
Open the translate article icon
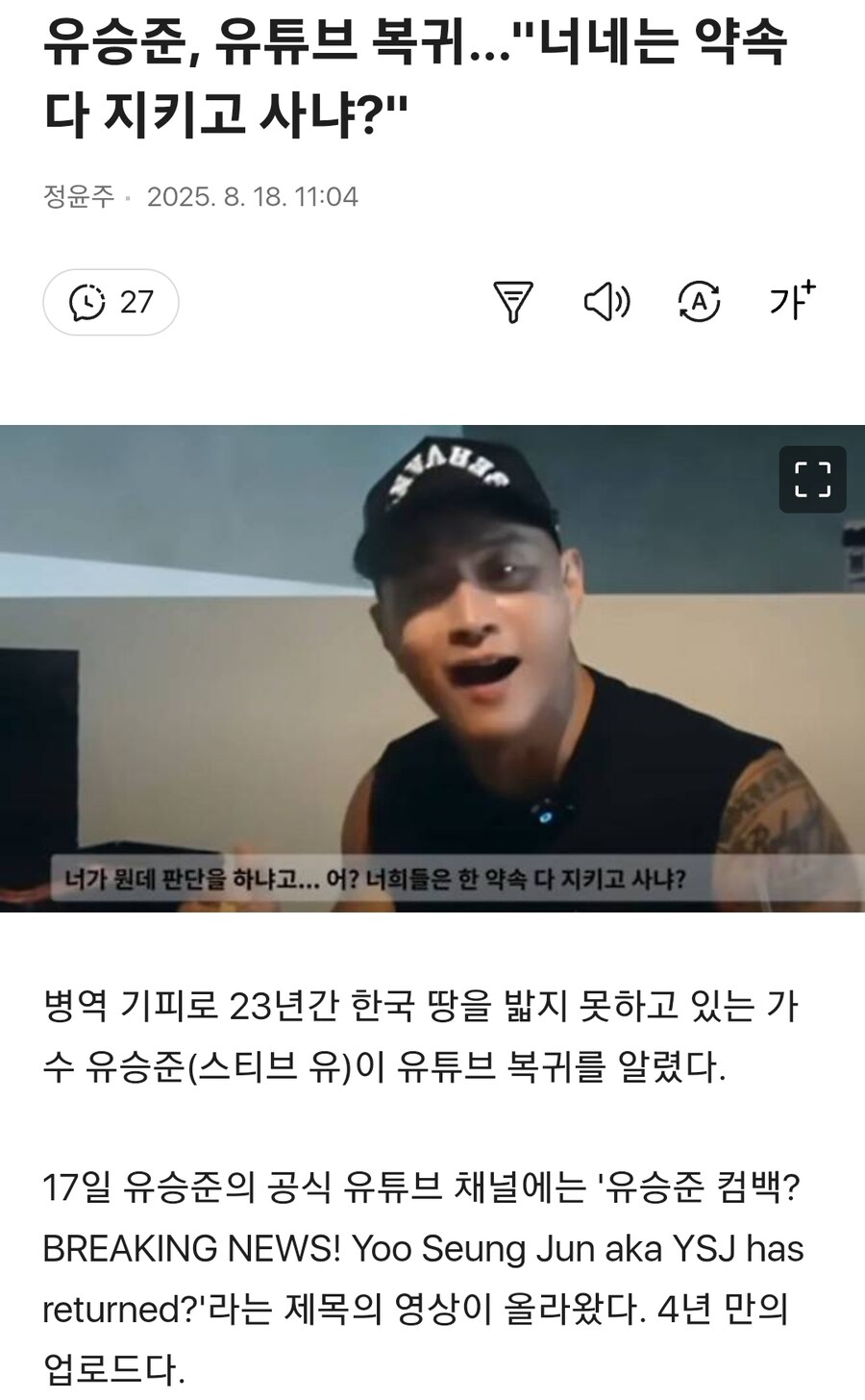699,302
